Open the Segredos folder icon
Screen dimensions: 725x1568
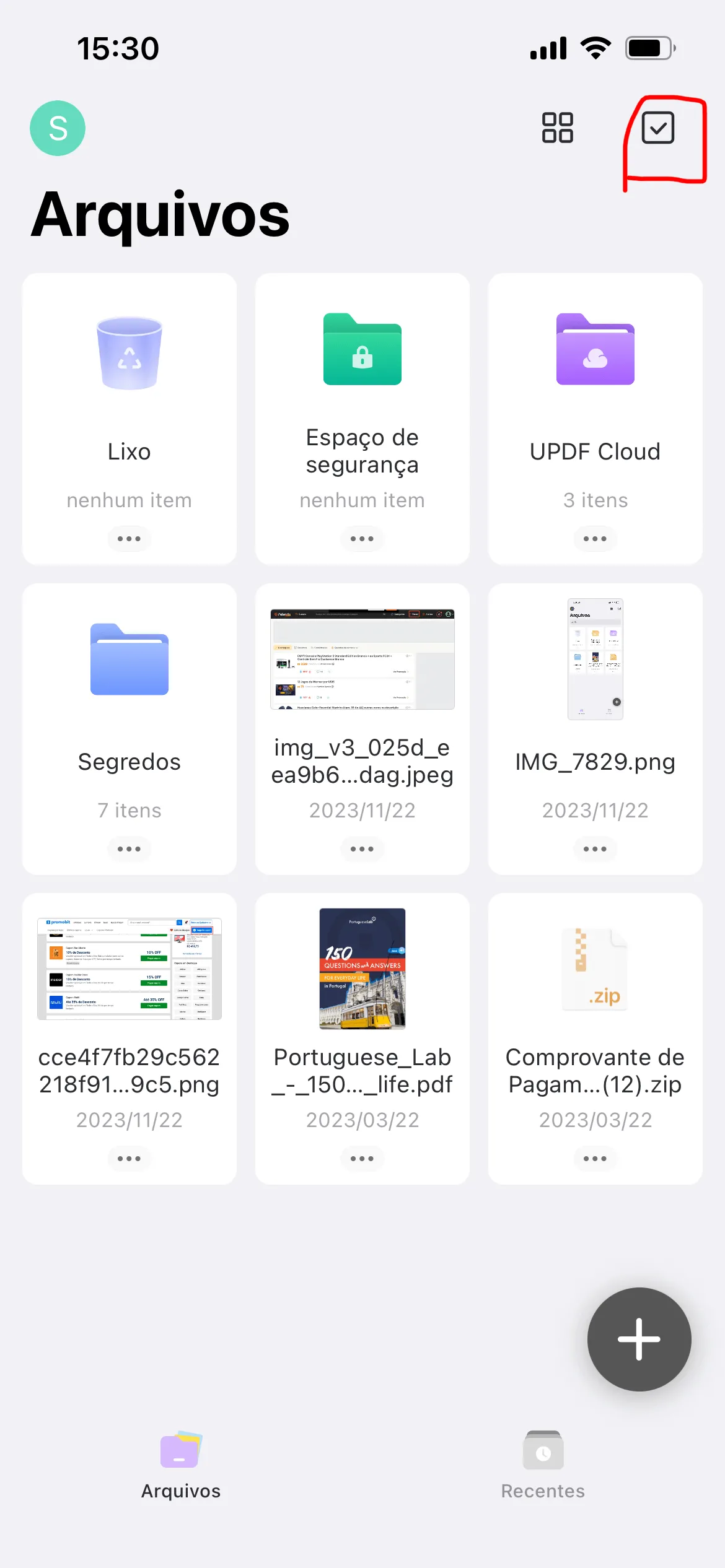point(129,660)
